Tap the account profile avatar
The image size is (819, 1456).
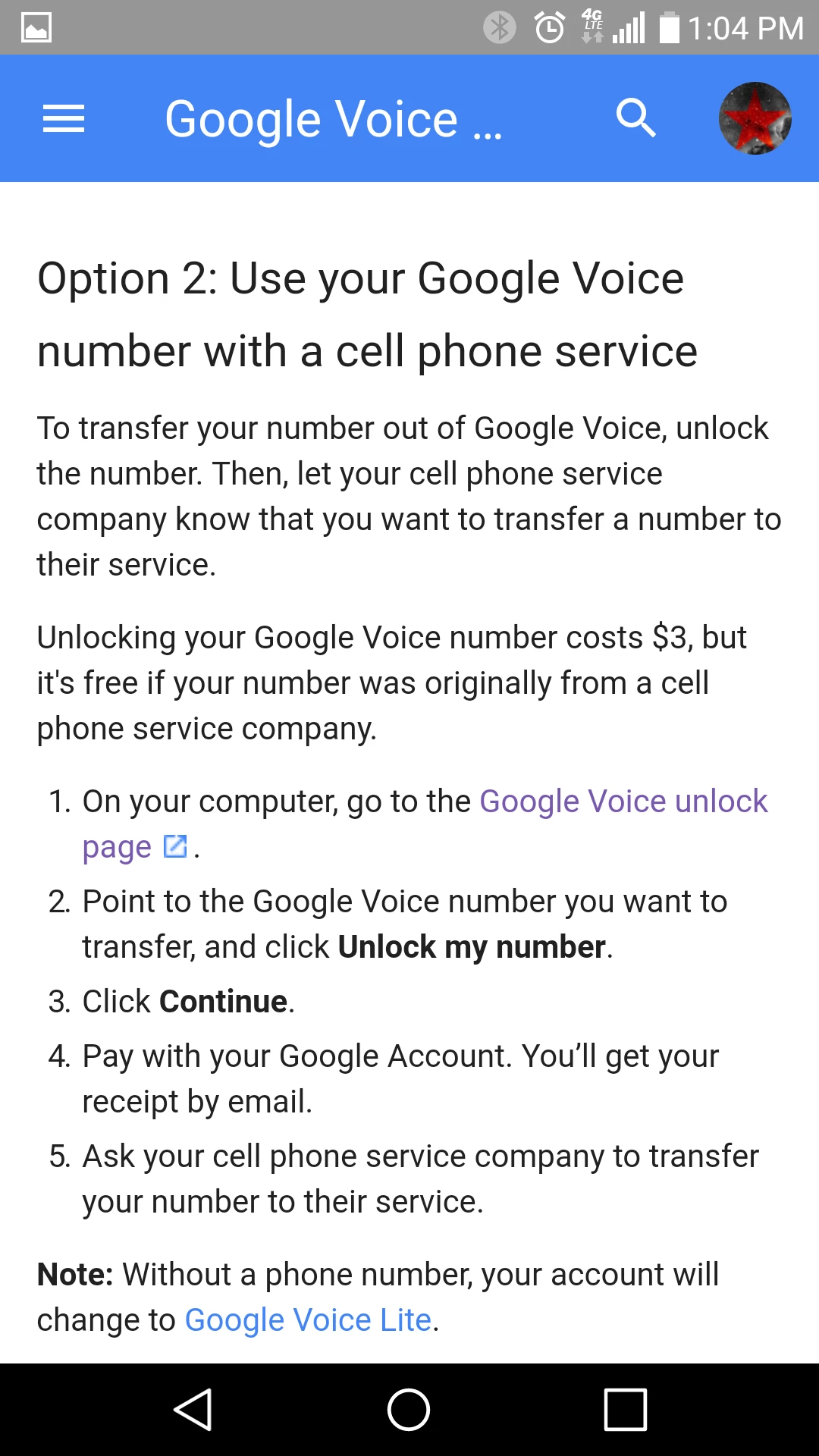755,118
